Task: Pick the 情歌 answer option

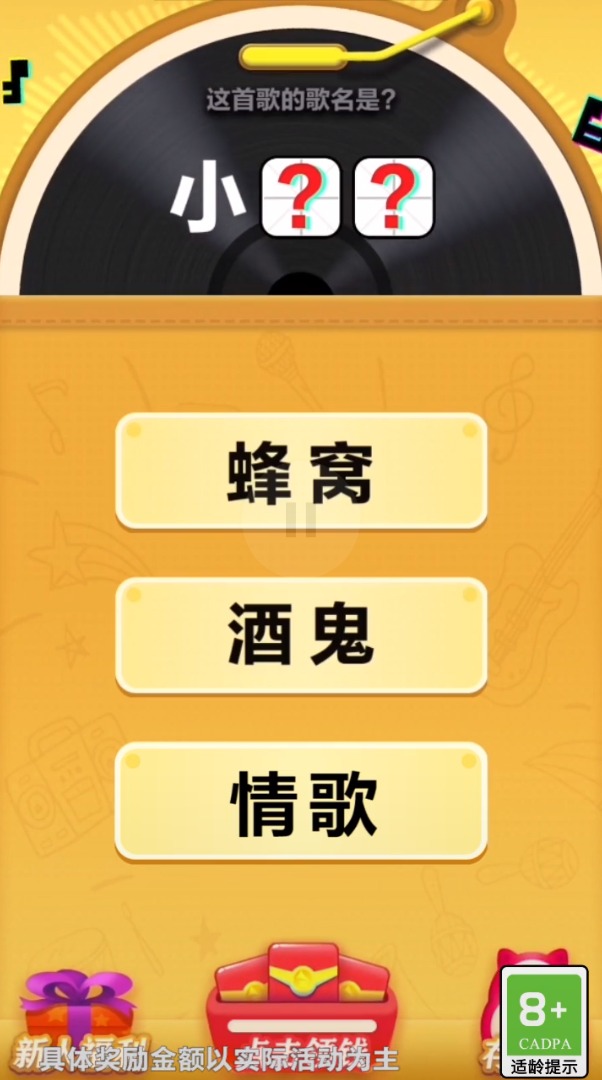Action: pyautogui.click(x=301, y=801)
